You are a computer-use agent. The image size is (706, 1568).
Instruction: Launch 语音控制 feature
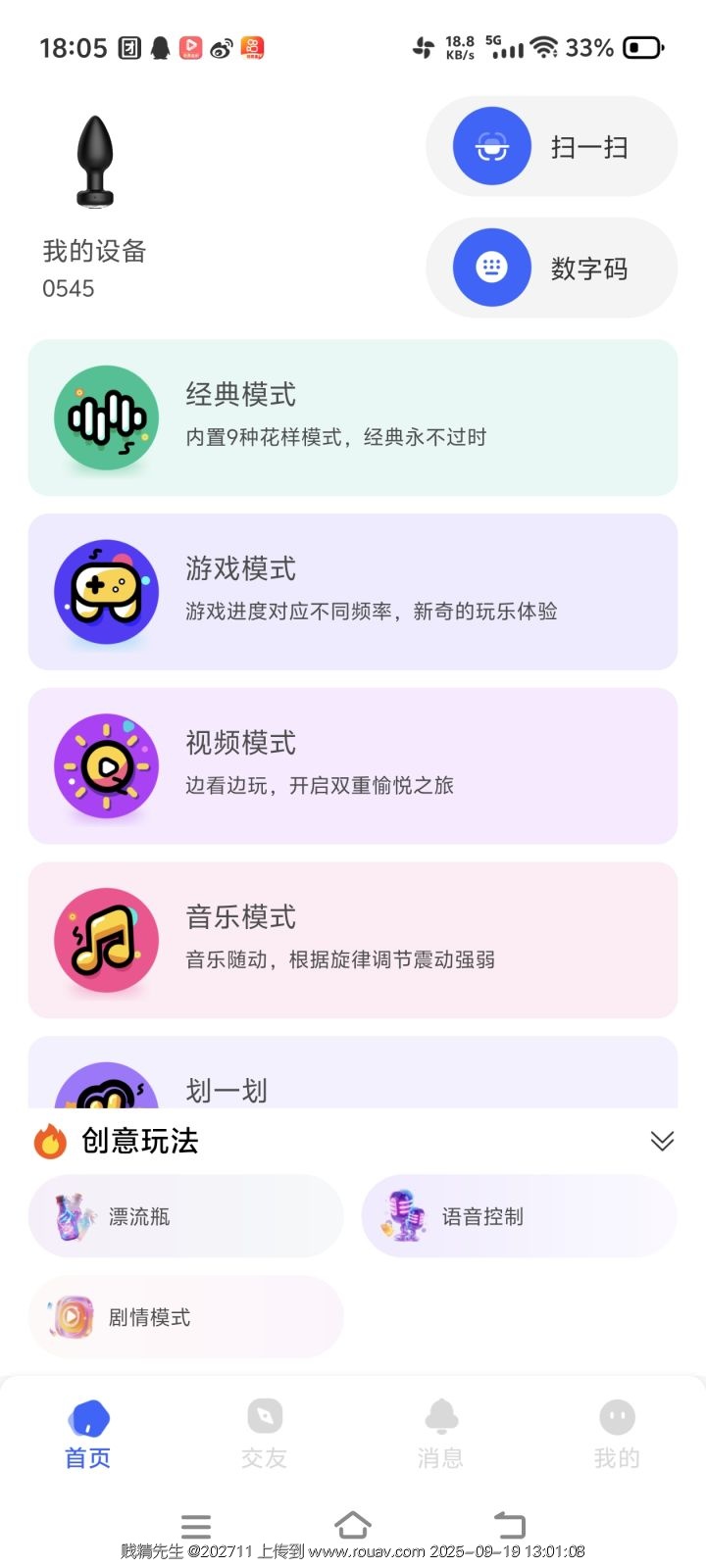pyautogui.click(x=520, y=1216)
